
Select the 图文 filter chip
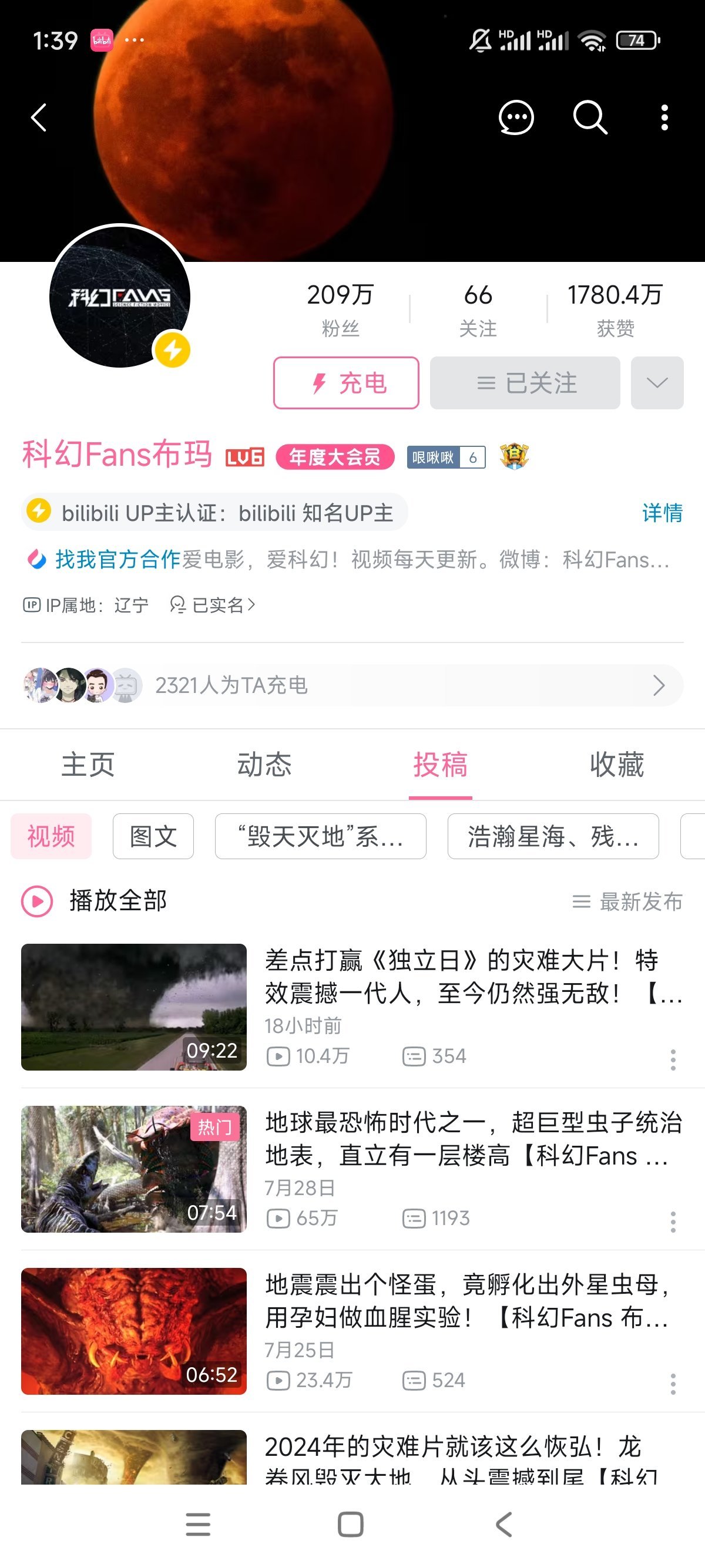[x=153, y=836]
